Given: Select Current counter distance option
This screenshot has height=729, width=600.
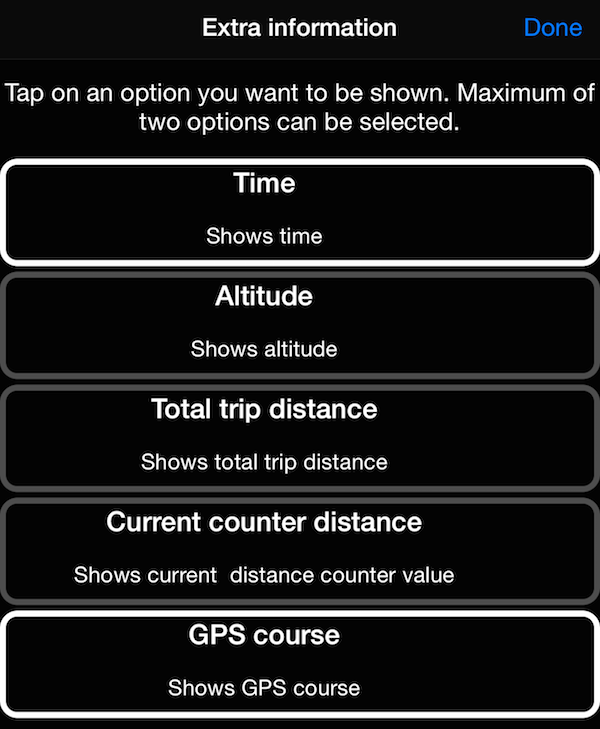Looking at the screenshot, I should [x=299, y=548].
